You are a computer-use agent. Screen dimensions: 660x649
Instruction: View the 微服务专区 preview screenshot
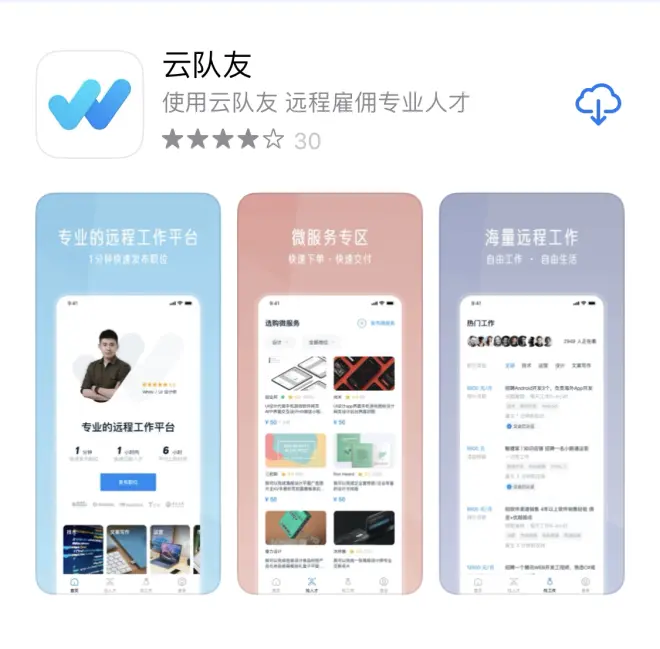(329, 394)
